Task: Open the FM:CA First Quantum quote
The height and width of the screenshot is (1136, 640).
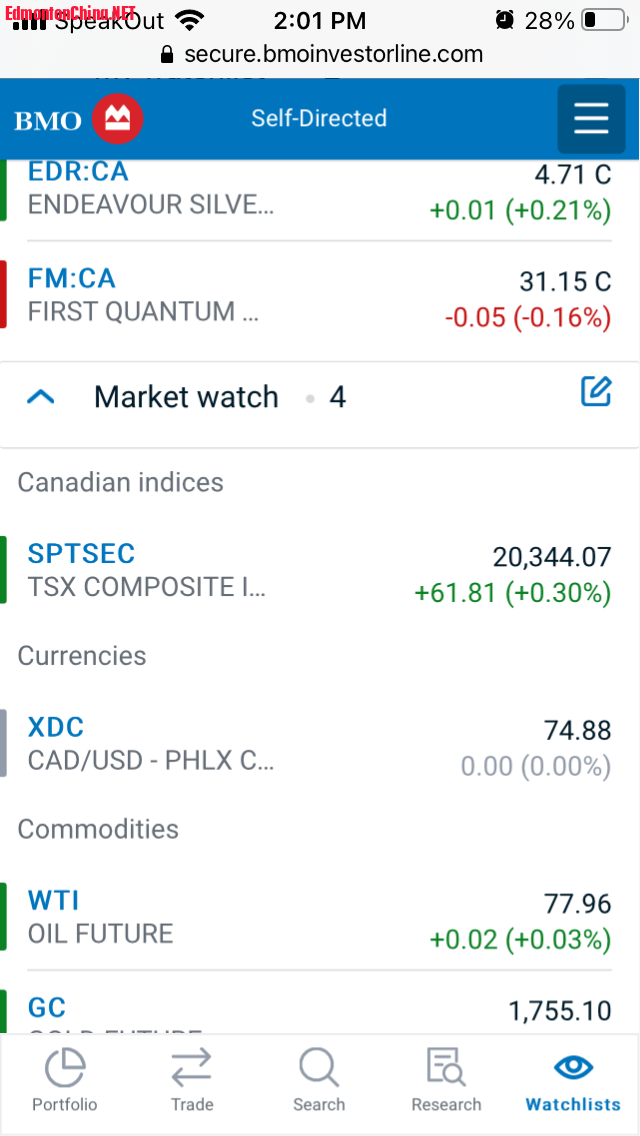Action: pyautogui.click(x=72, y=278)
